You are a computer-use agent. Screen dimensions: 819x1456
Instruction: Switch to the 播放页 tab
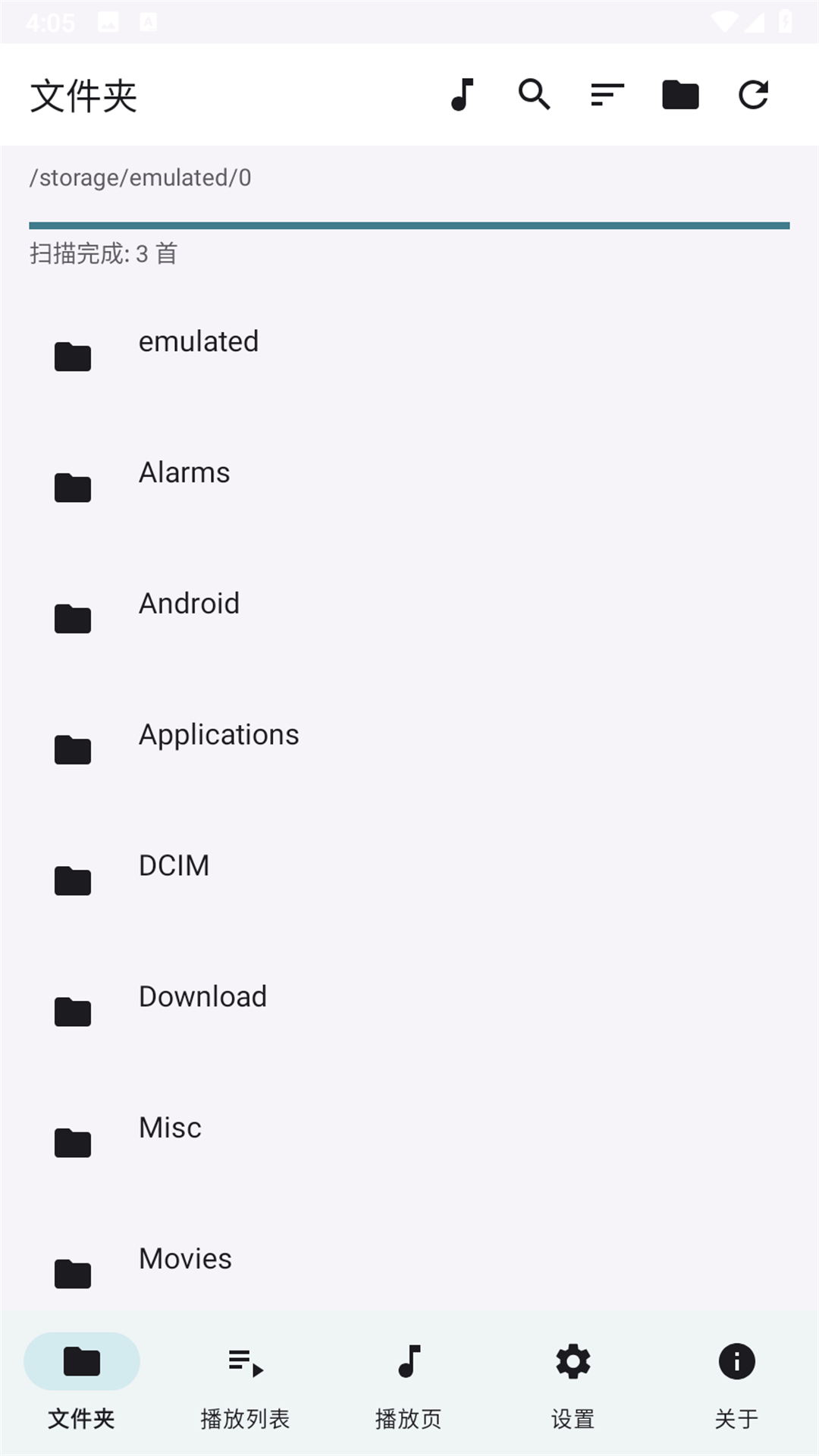[x=409, y=1385]
